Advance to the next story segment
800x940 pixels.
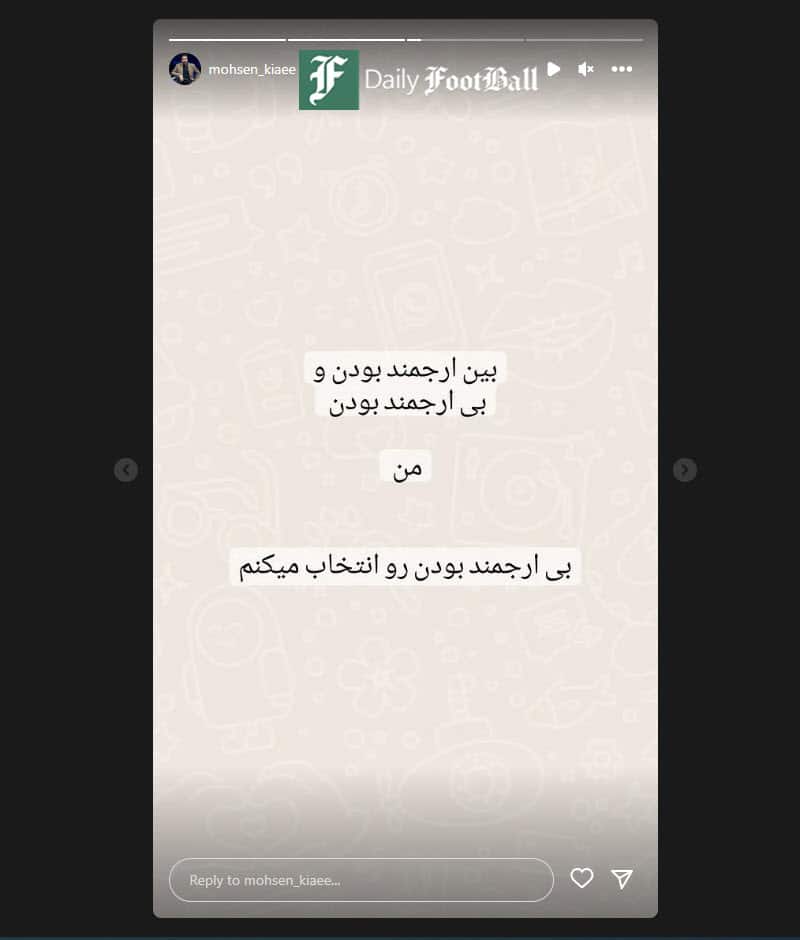tap(684, 469)
